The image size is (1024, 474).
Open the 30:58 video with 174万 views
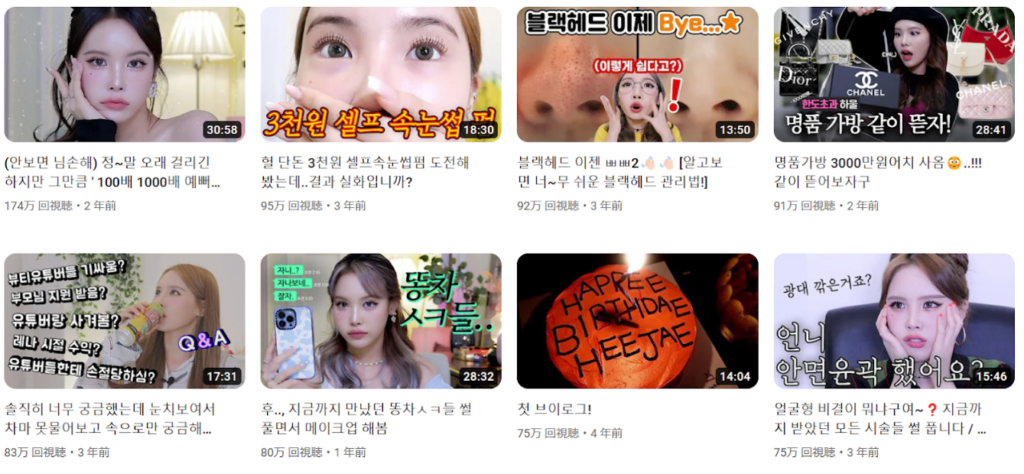[x=124, y=75]
